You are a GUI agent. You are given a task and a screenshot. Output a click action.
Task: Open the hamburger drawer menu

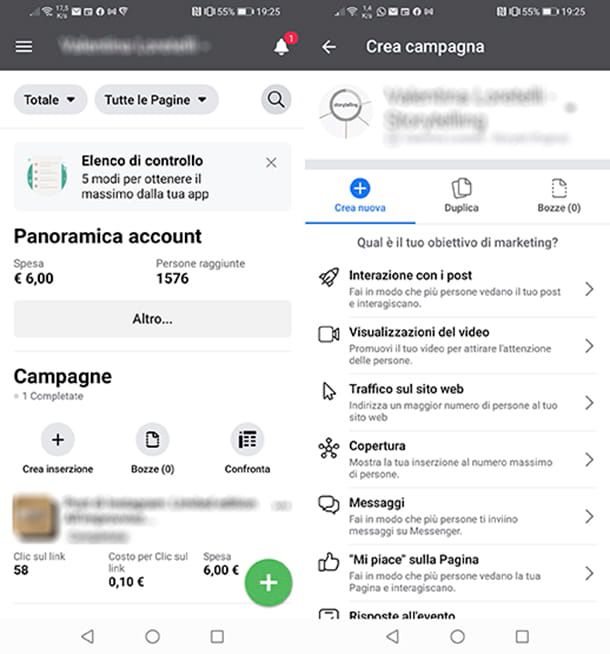(x=24, y=47)
